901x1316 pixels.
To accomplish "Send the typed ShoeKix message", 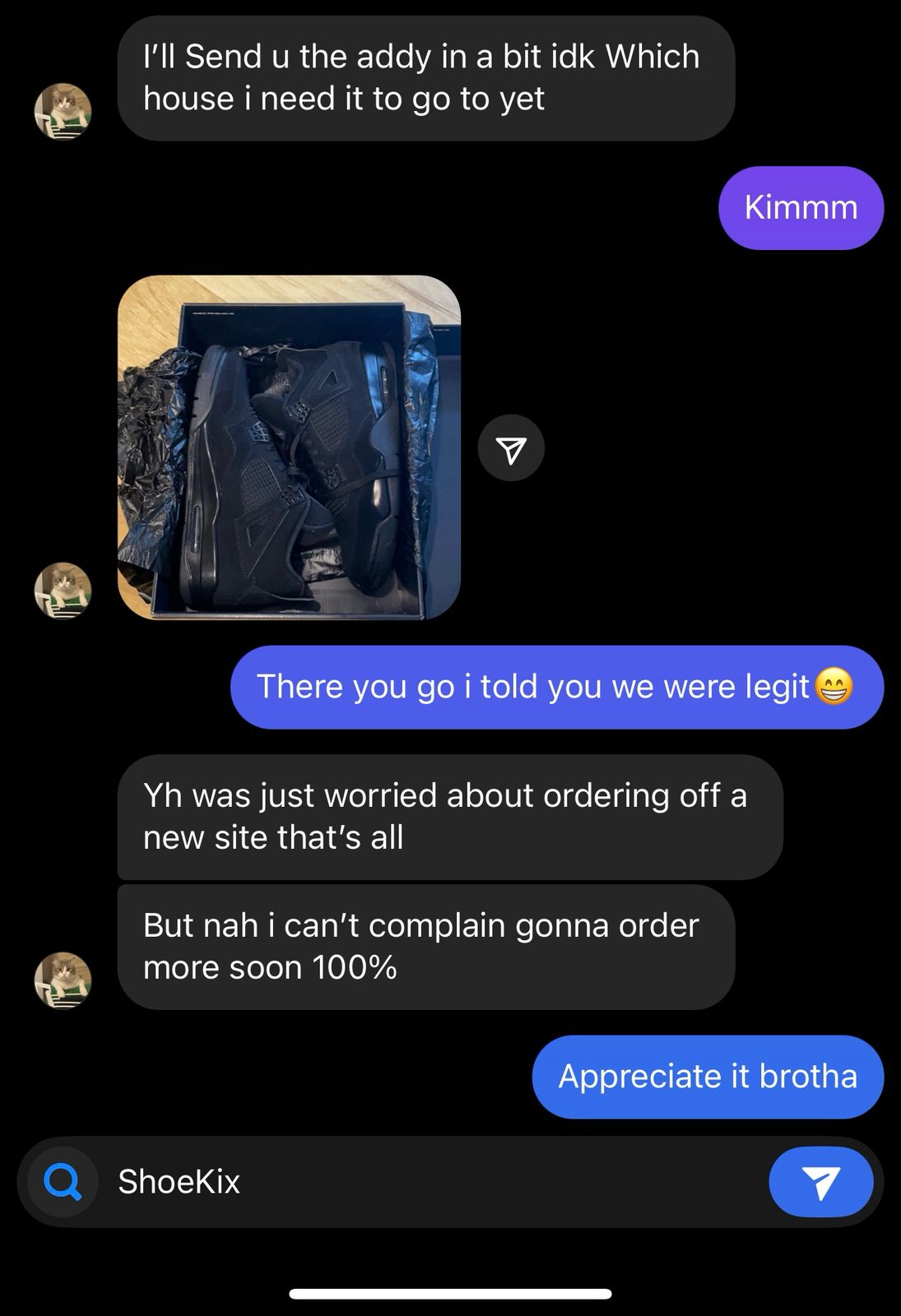I will 820,1182.
